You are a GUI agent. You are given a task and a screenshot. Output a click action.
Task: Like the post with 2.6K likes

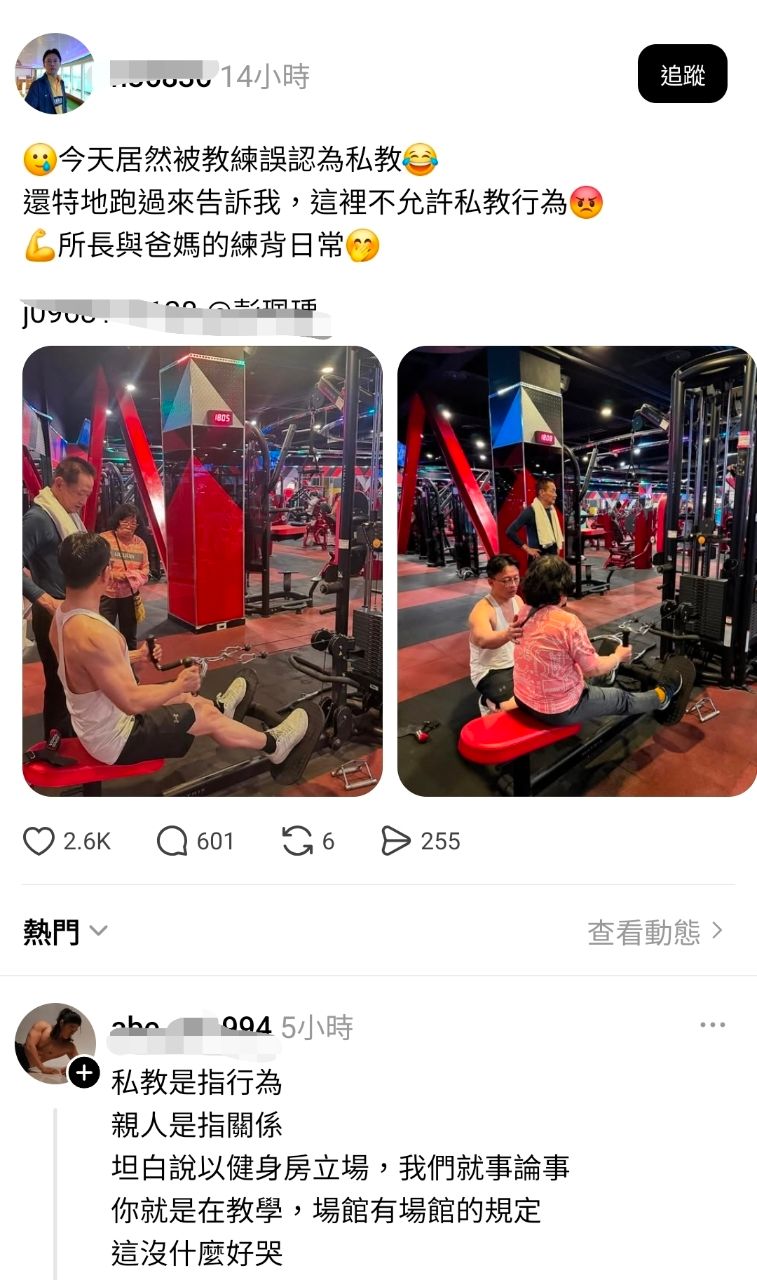pos(39,841)
